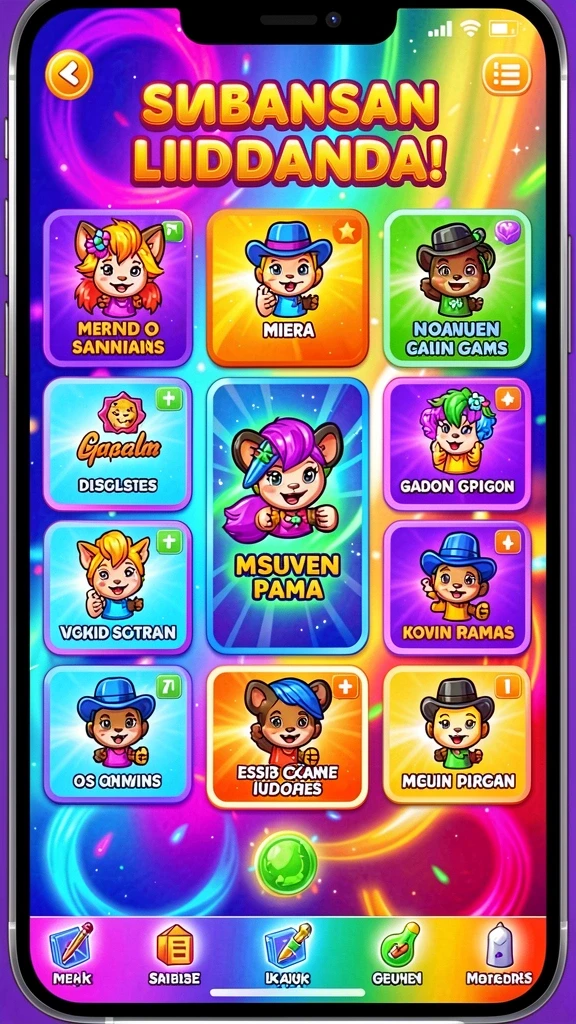Screen dimensions: 576x1024
Task: Go to the Geuhen tab
Action: coord(397,953)
